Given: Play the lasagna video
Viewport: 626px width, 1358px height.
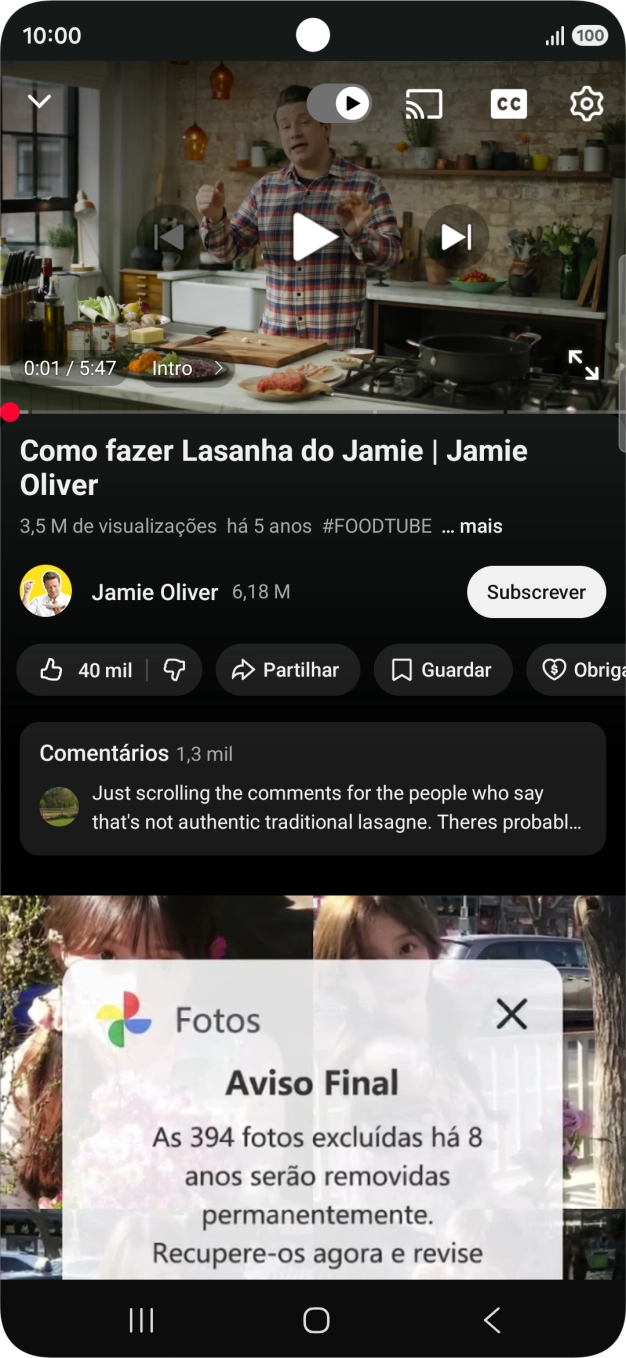Looking at the screenshot, I should [x=313, y=237].
